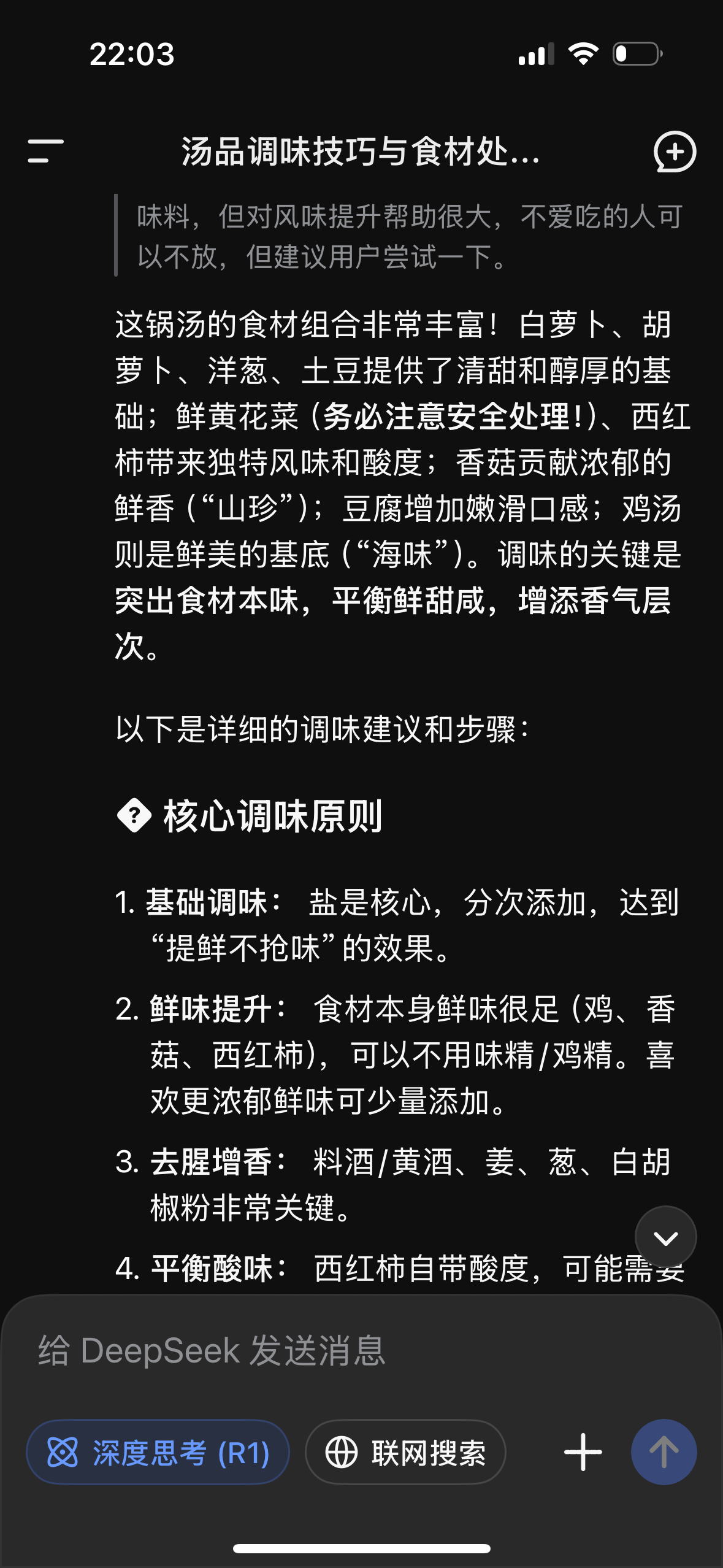Send the message with the arrow button
Screen dimensions: 723x1568
(x=664, y=1452)
